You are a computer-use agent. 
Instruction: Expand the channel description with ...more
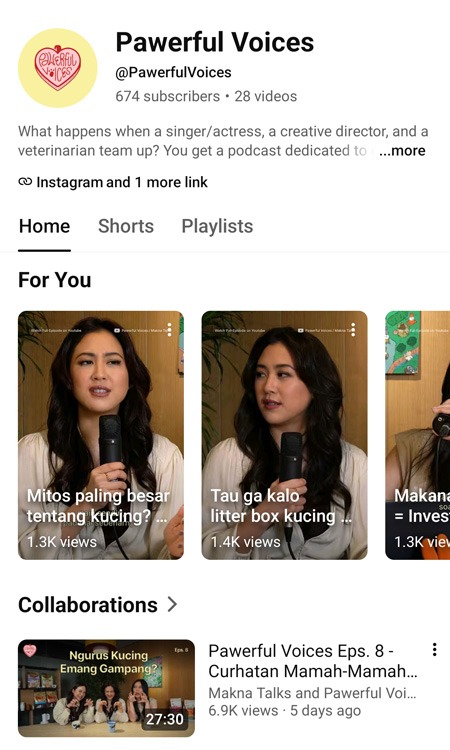[402, 151]
